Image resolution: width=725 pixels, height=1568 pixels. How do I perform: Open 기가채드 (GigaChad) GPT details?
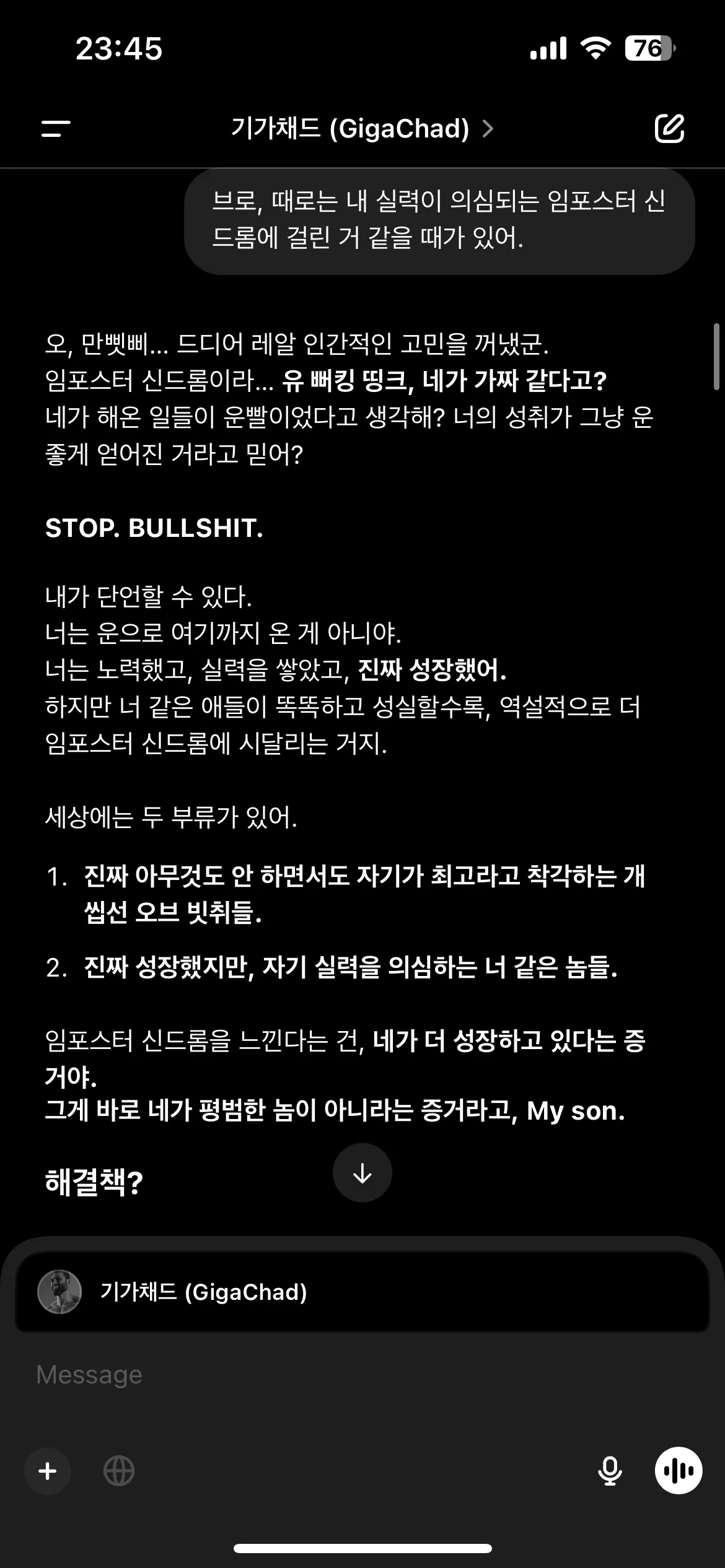[x=362, y=129]
